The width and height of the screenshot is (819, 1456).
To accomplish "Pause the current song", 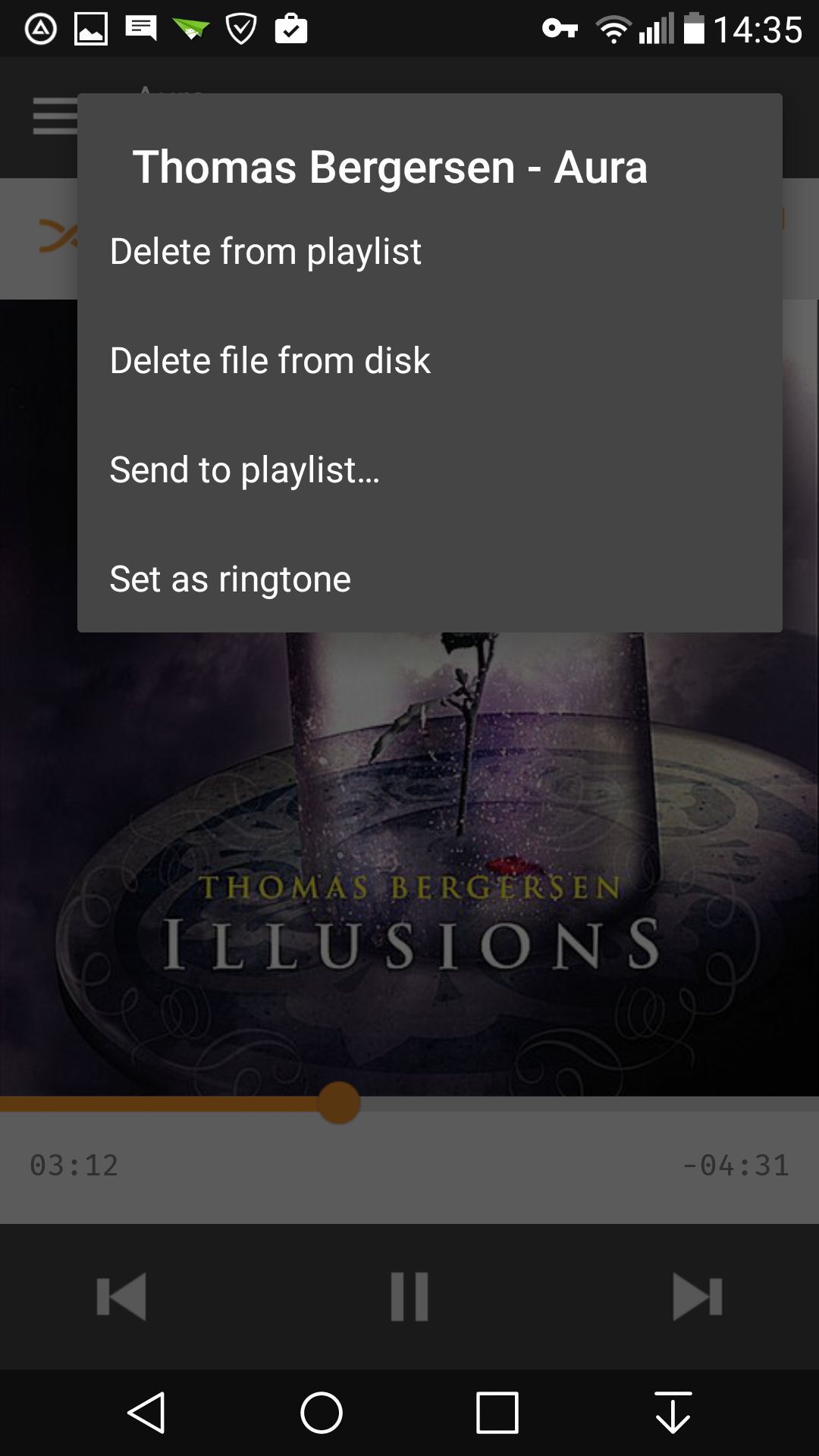I will click(409, 1297).
